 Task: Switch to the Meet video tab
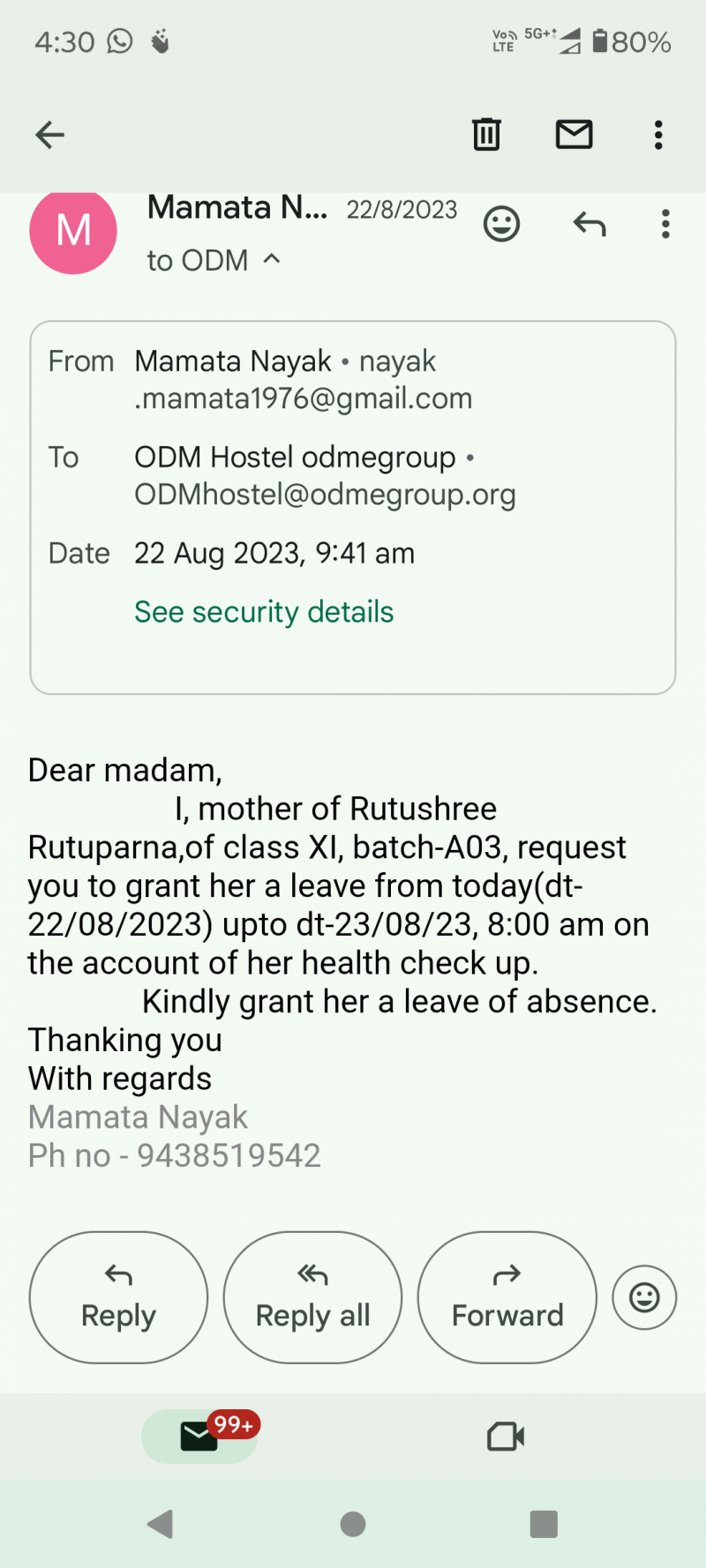[506, 1437]
